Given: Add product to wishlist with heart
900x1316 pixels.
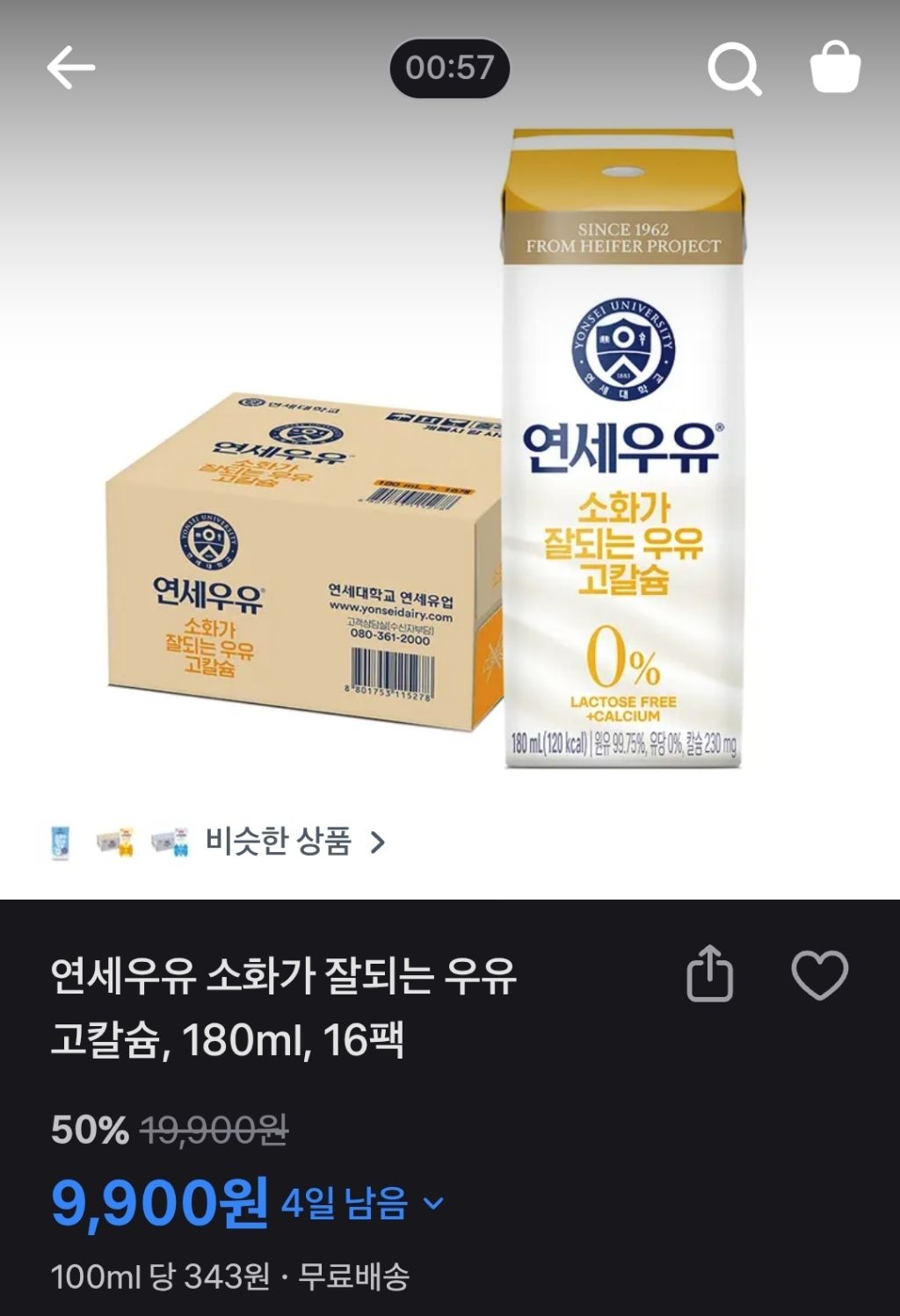Looking at the screenshot, I should click(x=819, y=974).
